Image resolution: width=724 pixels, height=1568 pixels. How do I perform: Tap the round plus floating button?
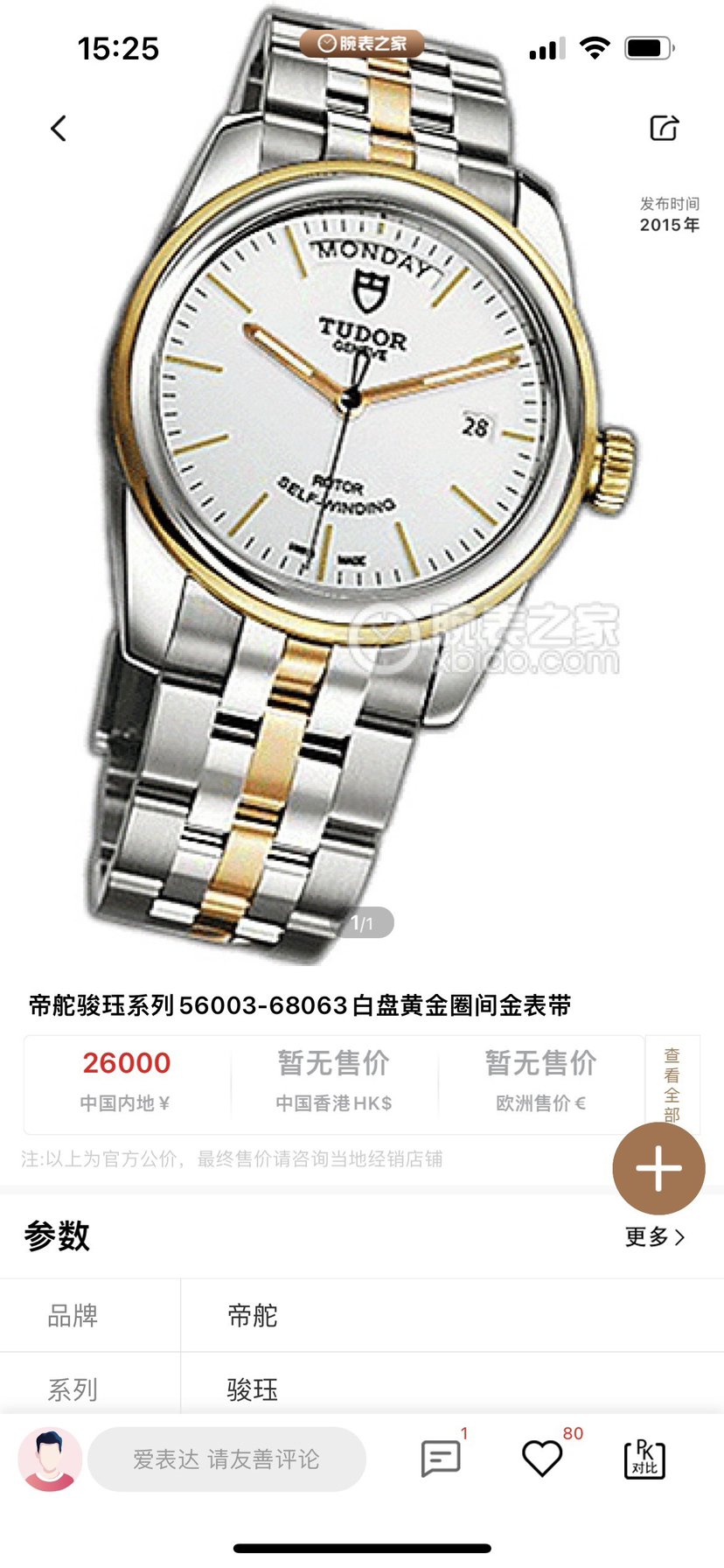(x=658, y=1169)
